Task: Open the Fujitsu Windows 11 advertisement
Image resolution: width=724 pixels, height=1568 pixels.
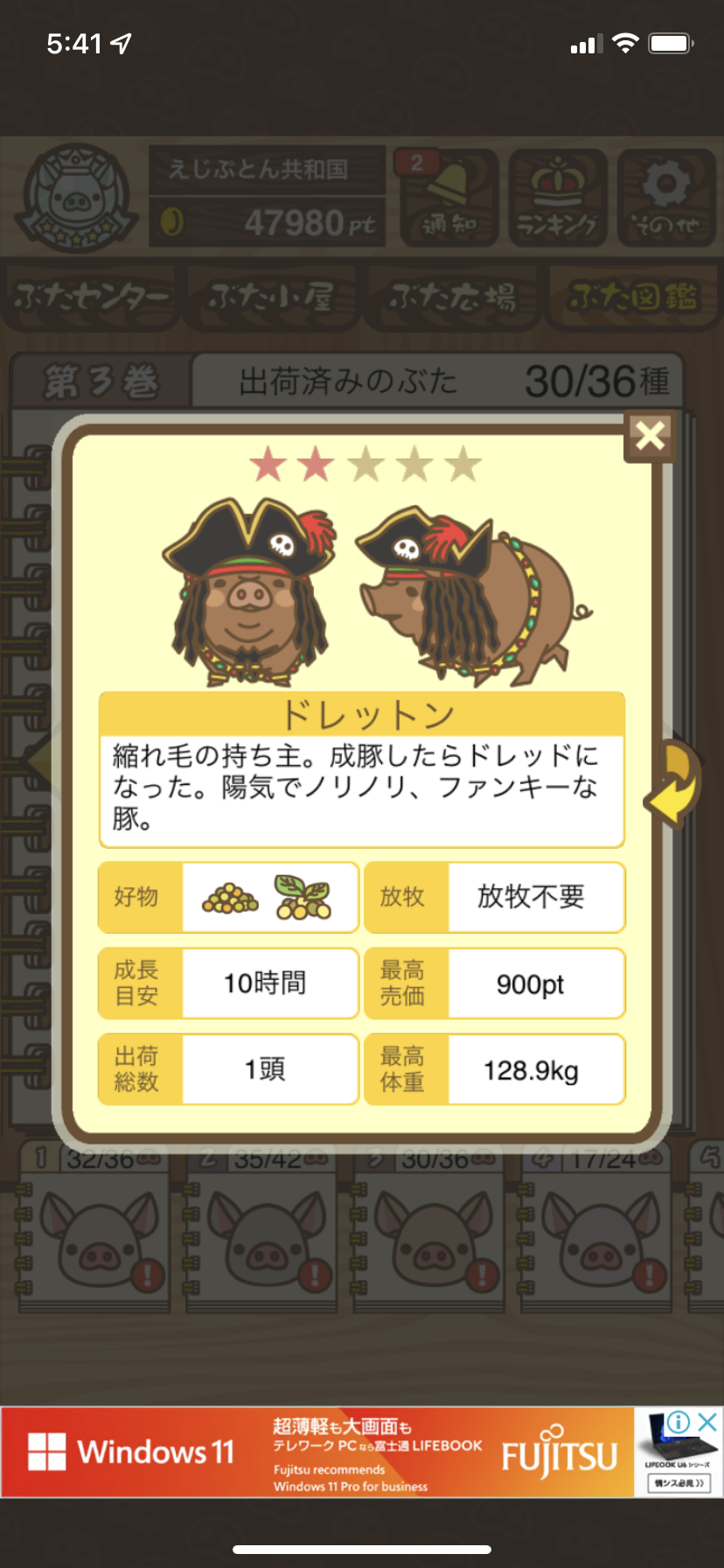Action: (317, 1452)
